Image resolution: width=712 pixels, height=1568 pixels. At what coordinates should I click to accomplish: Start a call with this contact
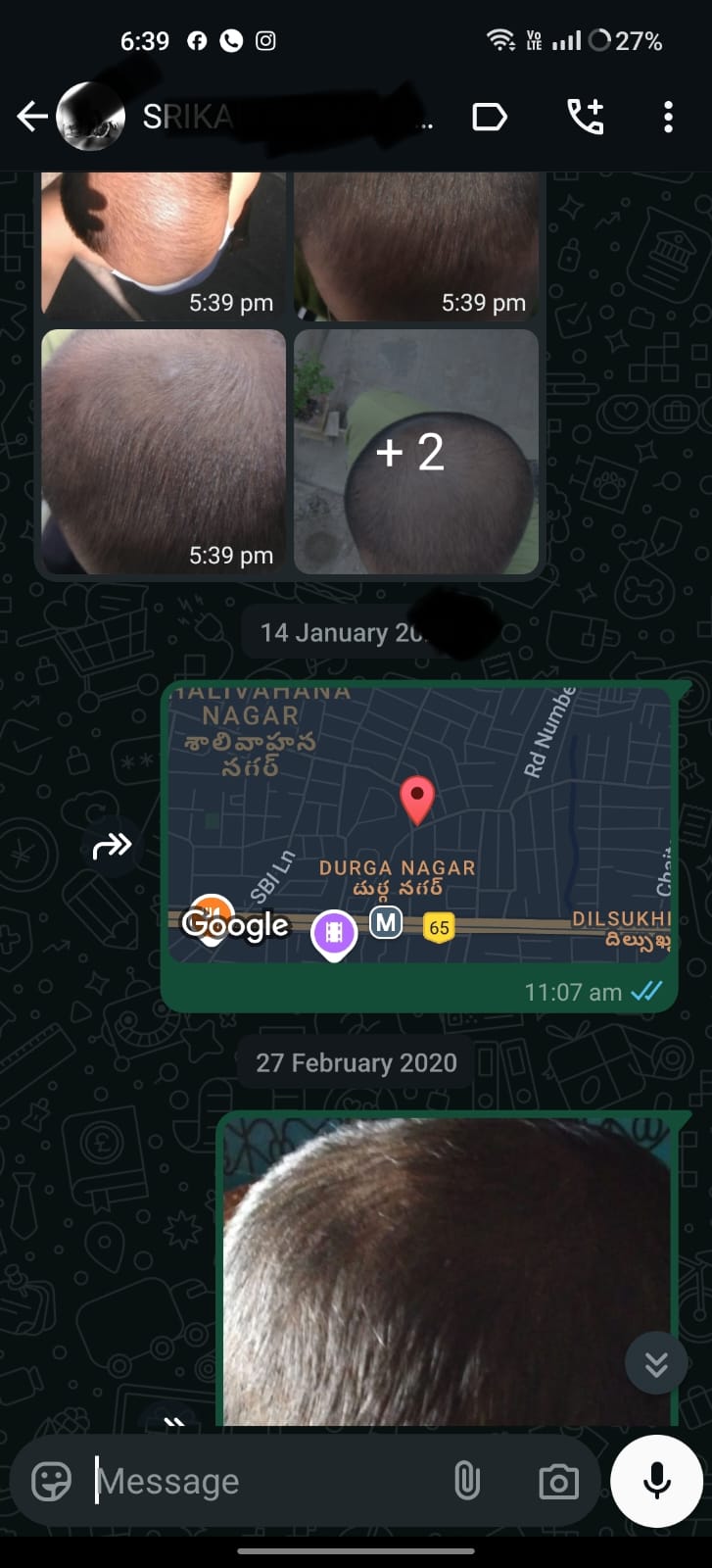coord(586,118)
